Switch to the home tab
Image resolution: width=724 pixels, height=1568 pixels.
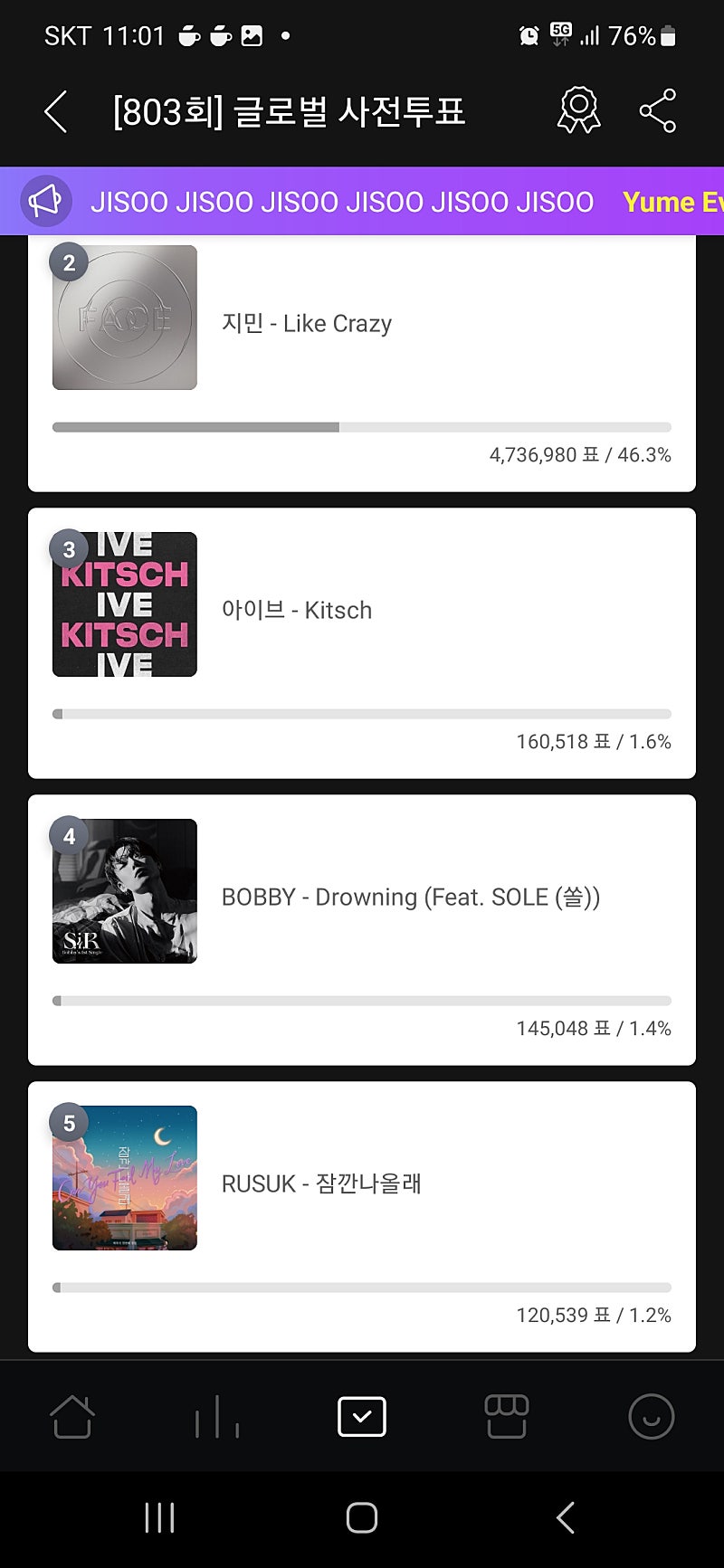click(x=72, y=1416)
